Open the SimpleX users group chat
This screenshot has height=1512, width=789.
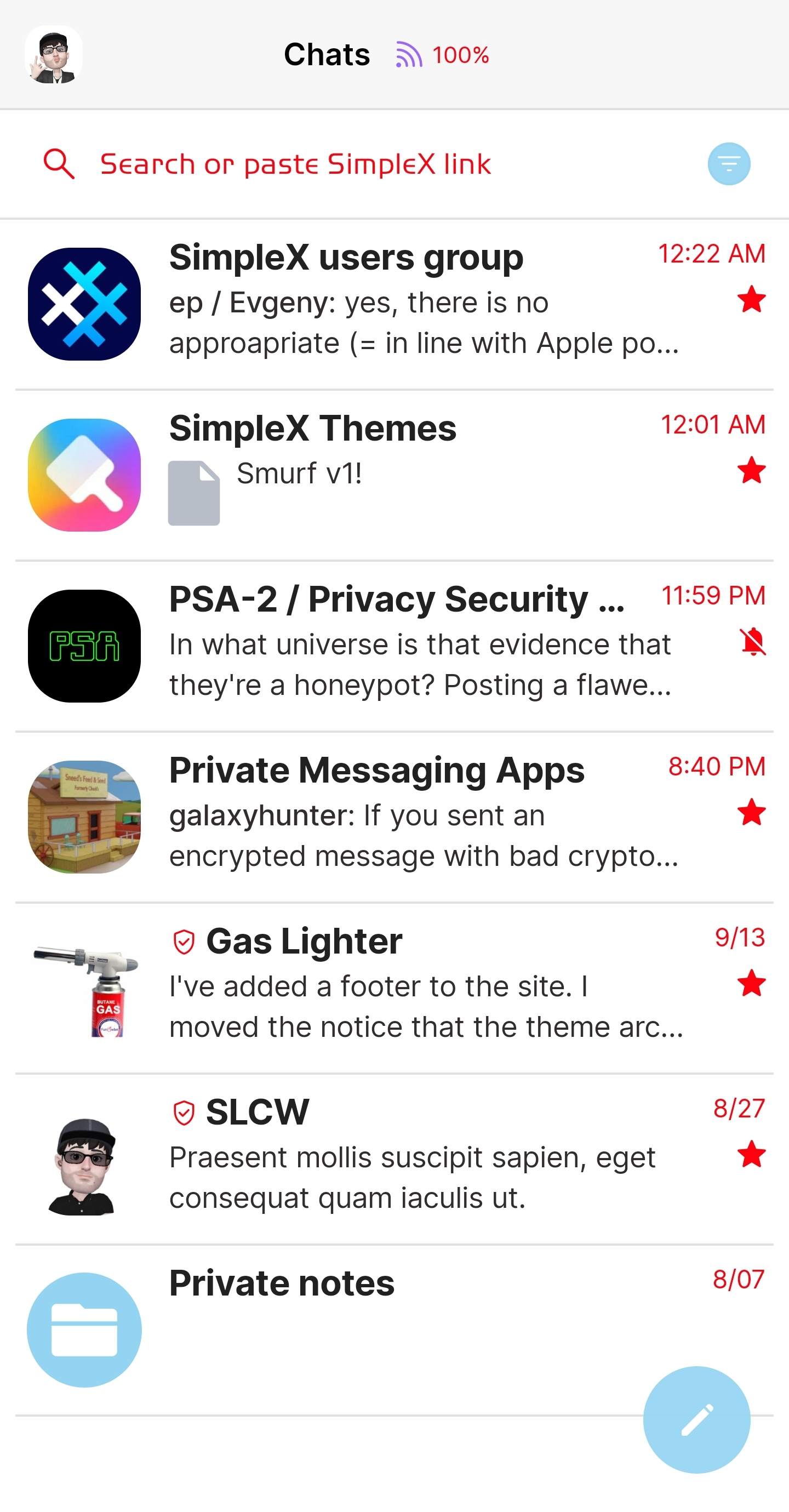click(395, 304)
